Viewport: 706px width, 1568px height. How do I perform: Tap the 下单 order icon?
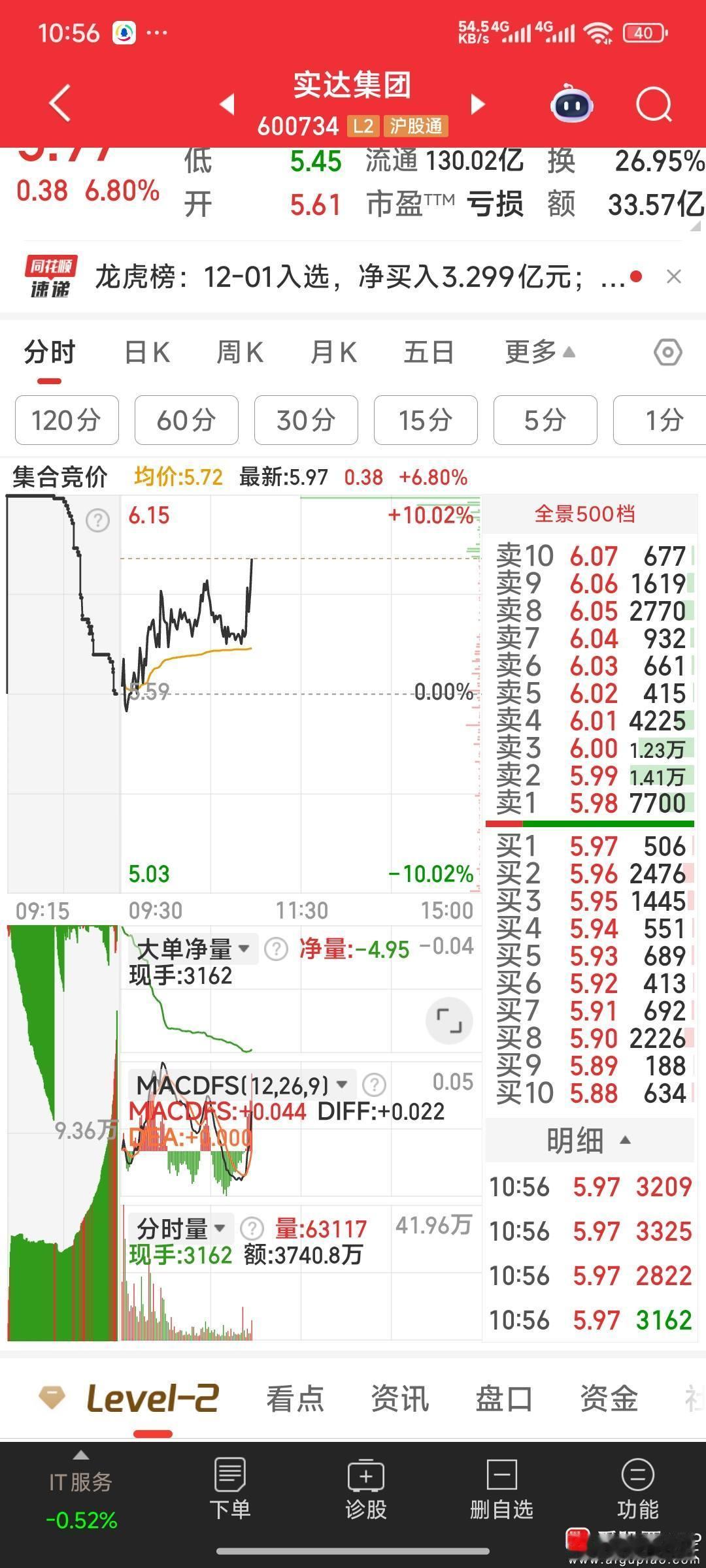tap(230, 1496)
